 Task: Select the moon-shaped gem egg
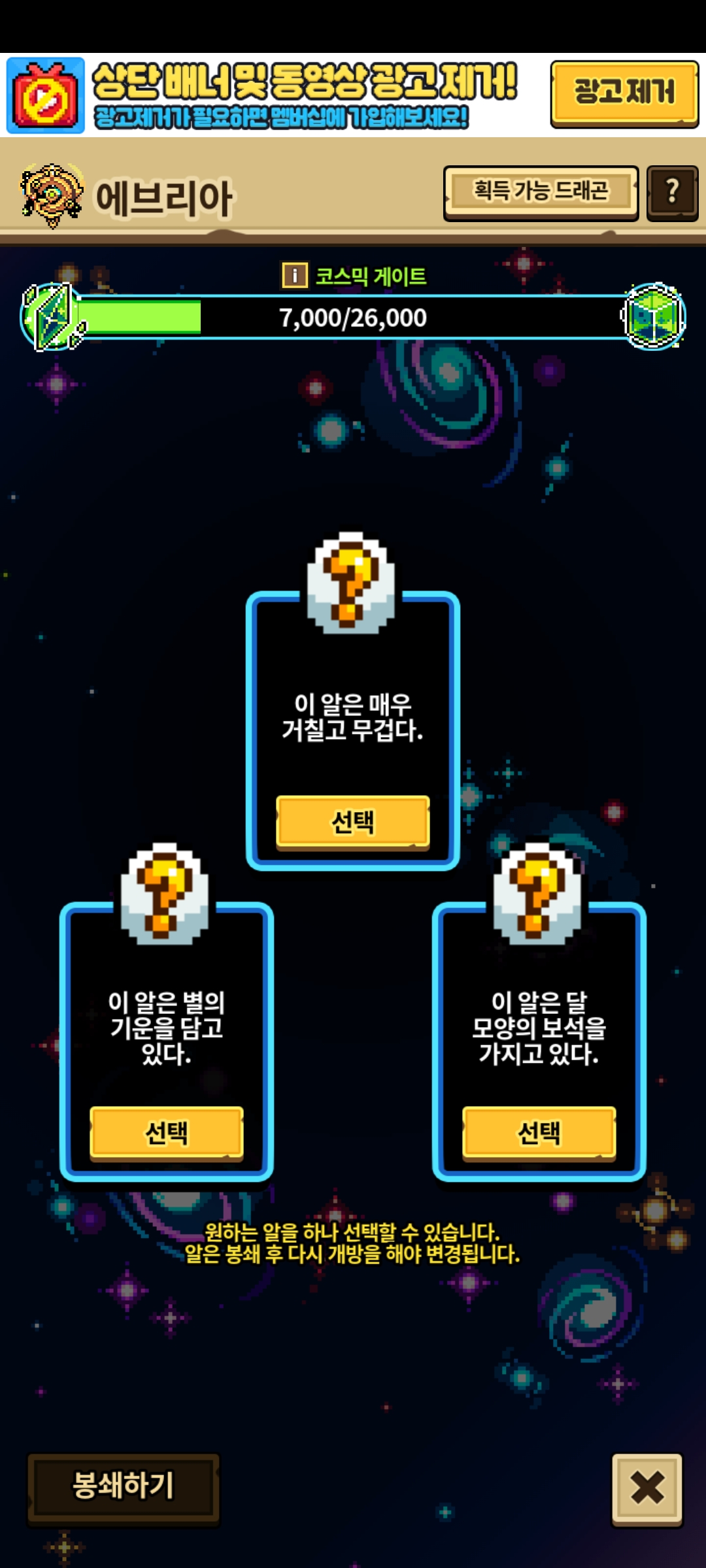(539, 1132)
